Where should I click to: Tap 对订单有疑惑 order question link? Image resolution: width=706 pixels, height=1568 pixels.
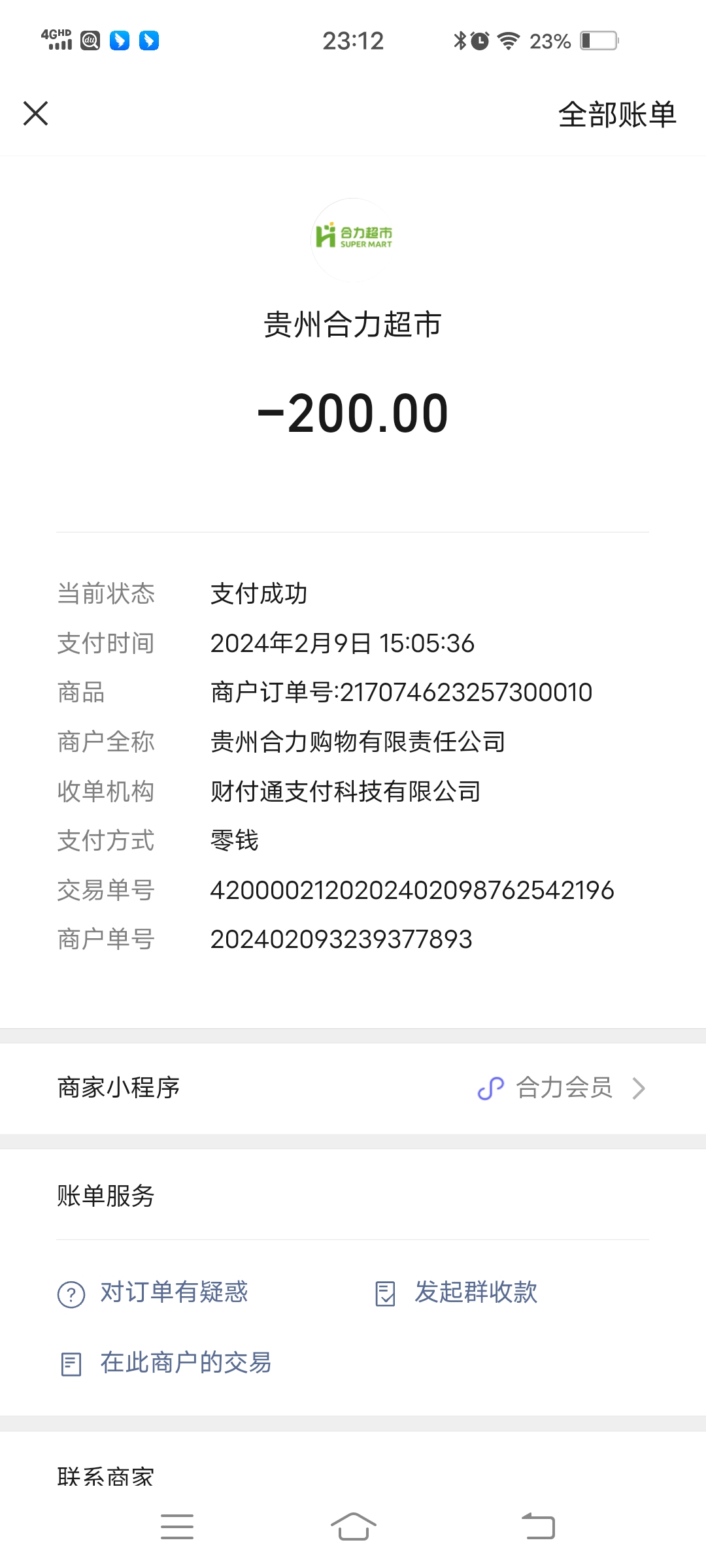173,1293
